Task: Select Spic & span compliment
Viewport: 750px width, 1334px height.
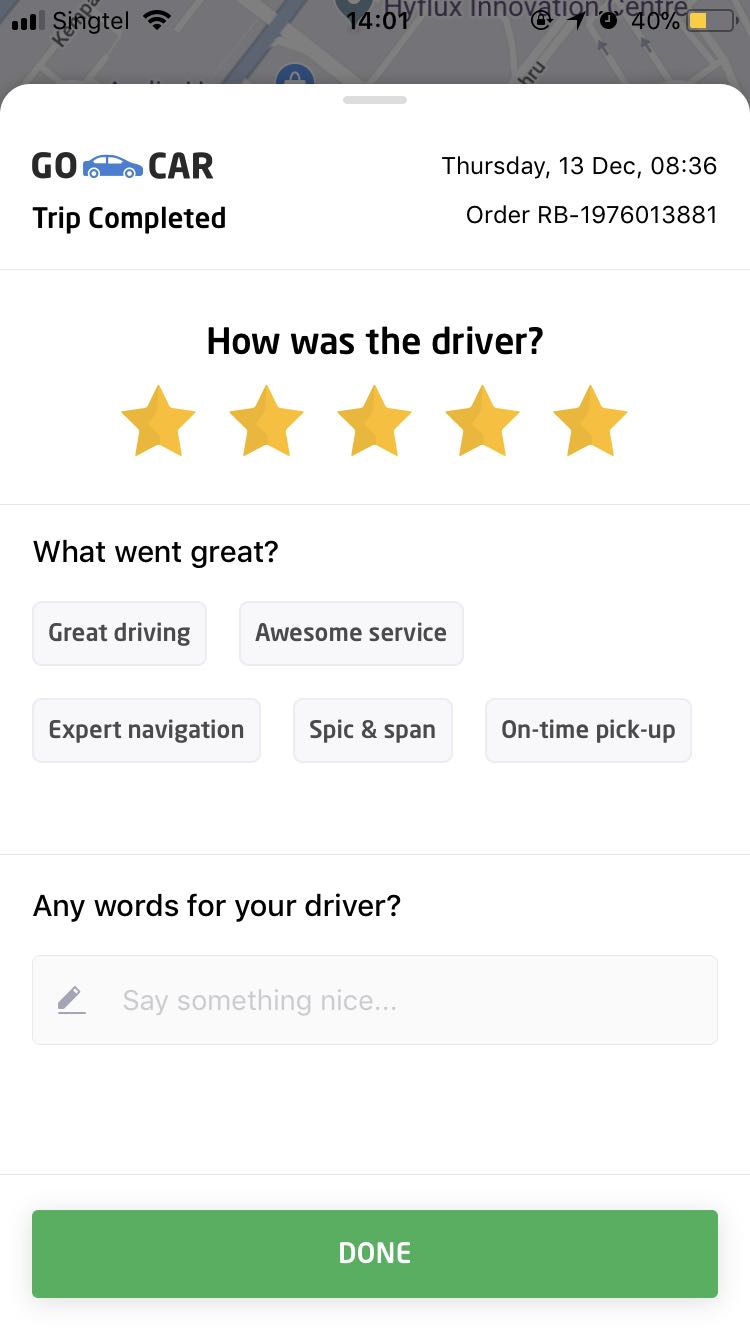Action: tap(372, 730)
